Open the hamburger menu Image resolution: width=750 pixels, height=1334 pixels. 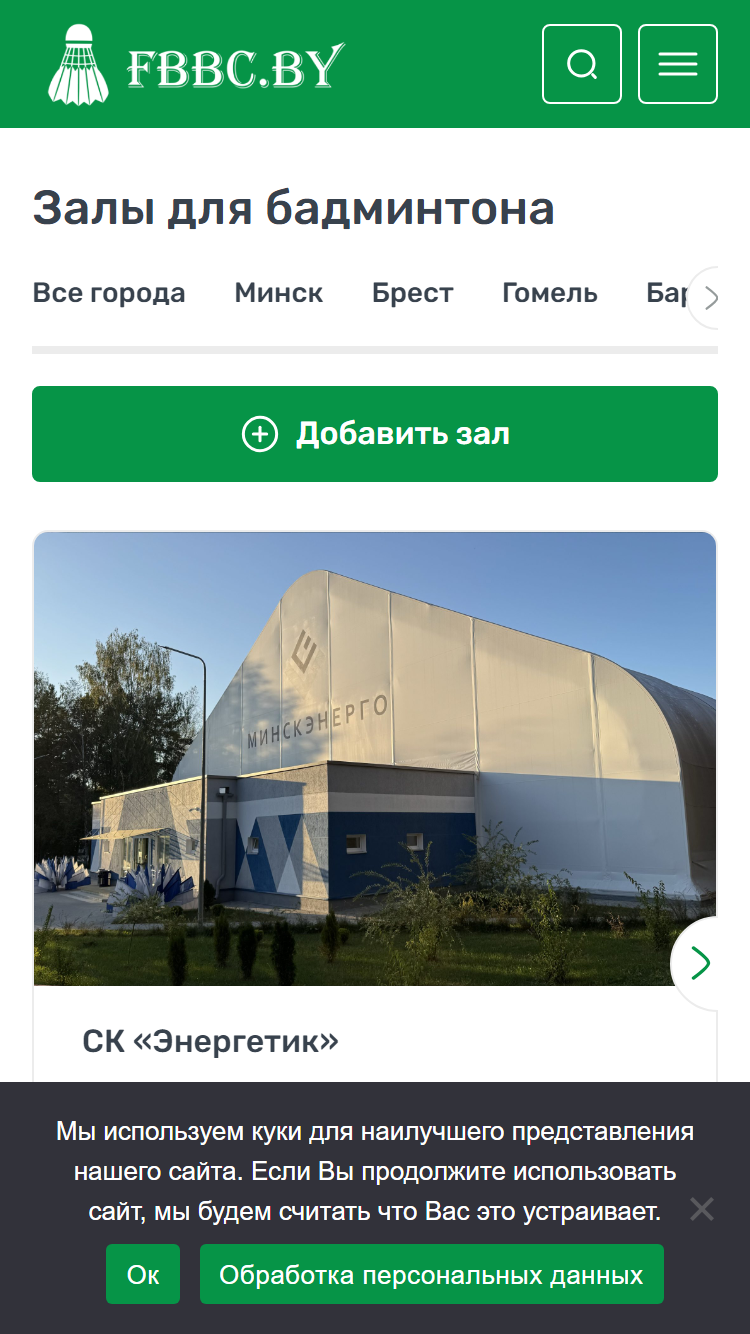(x=678, y=64)
